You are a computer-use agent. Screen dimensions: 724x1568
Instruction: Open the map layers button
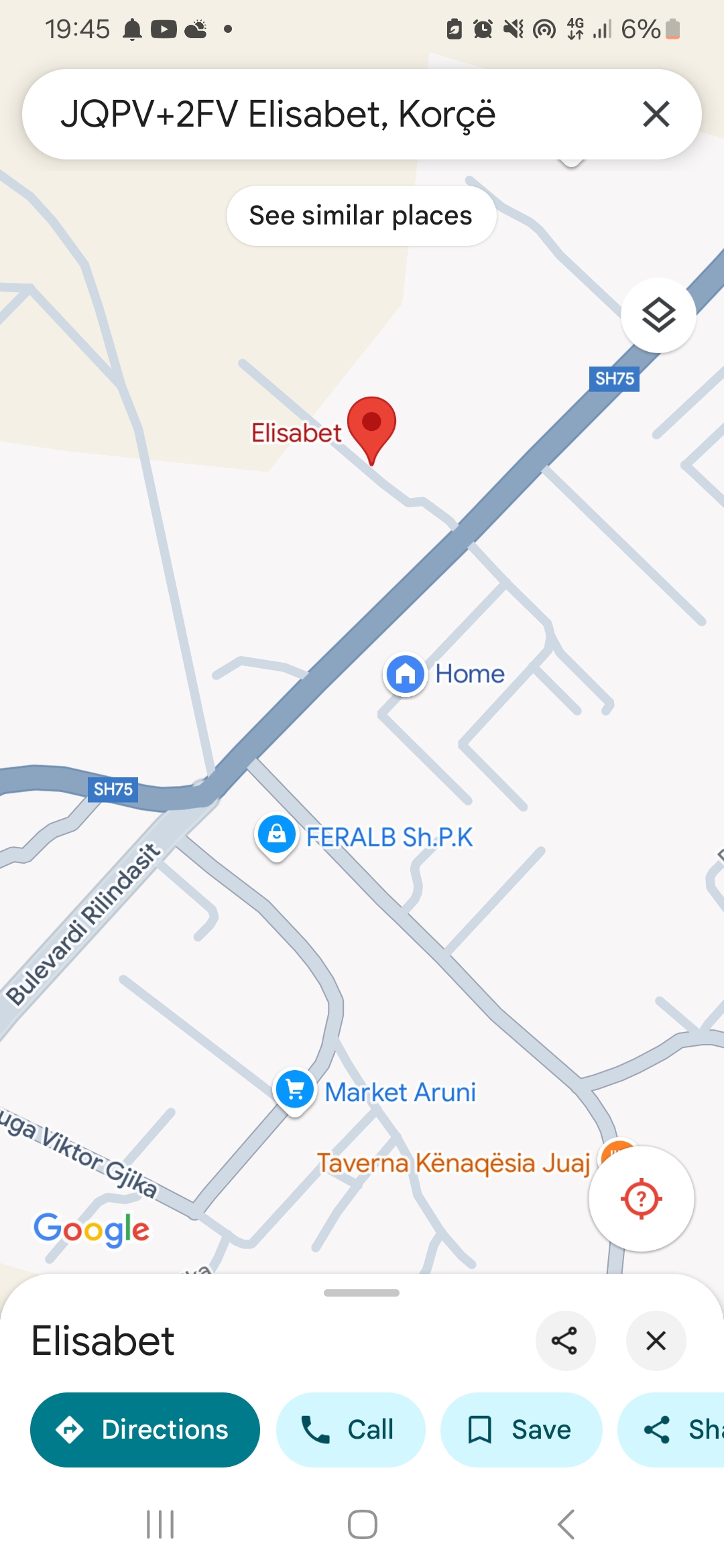658,315
